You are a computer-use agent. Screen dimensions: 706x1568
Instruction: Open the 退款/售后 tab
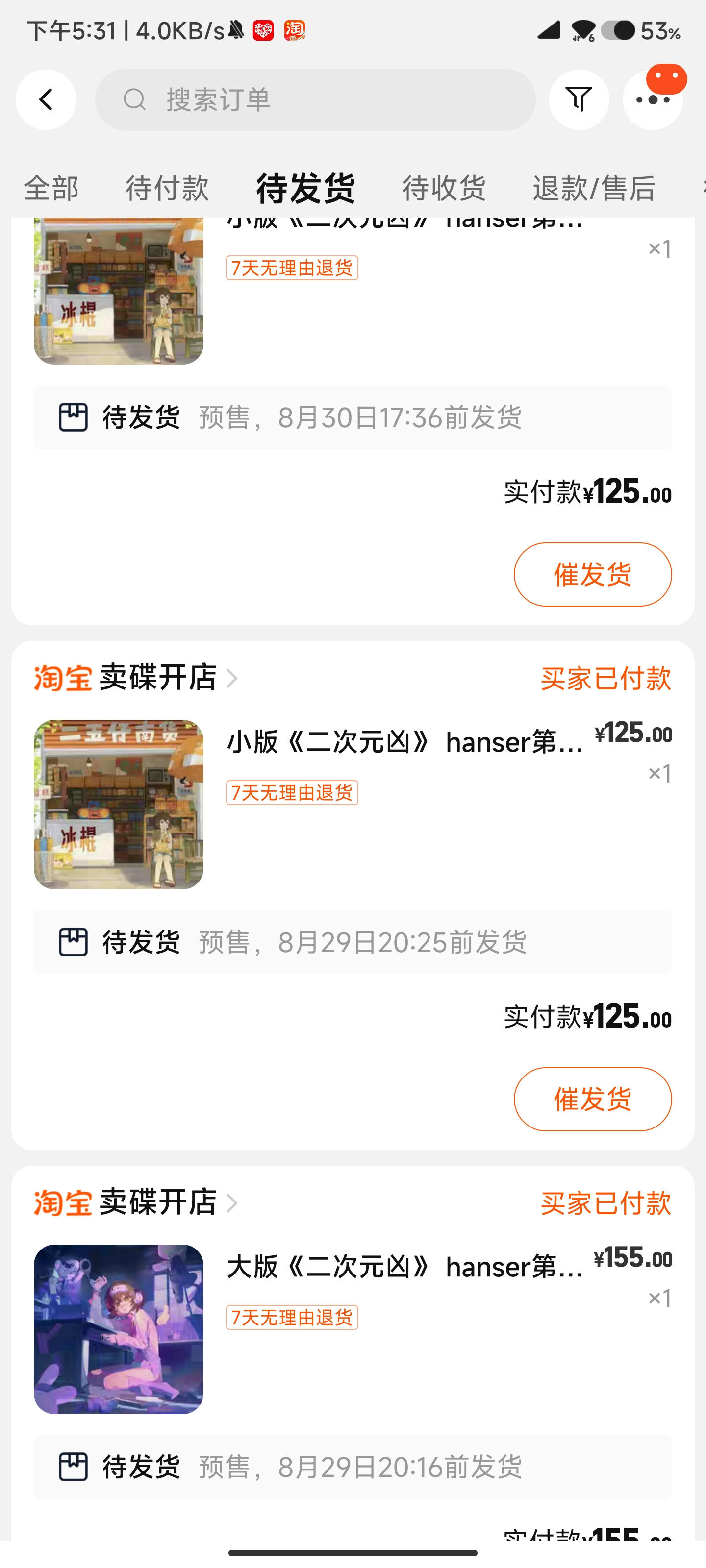[593, 188]
